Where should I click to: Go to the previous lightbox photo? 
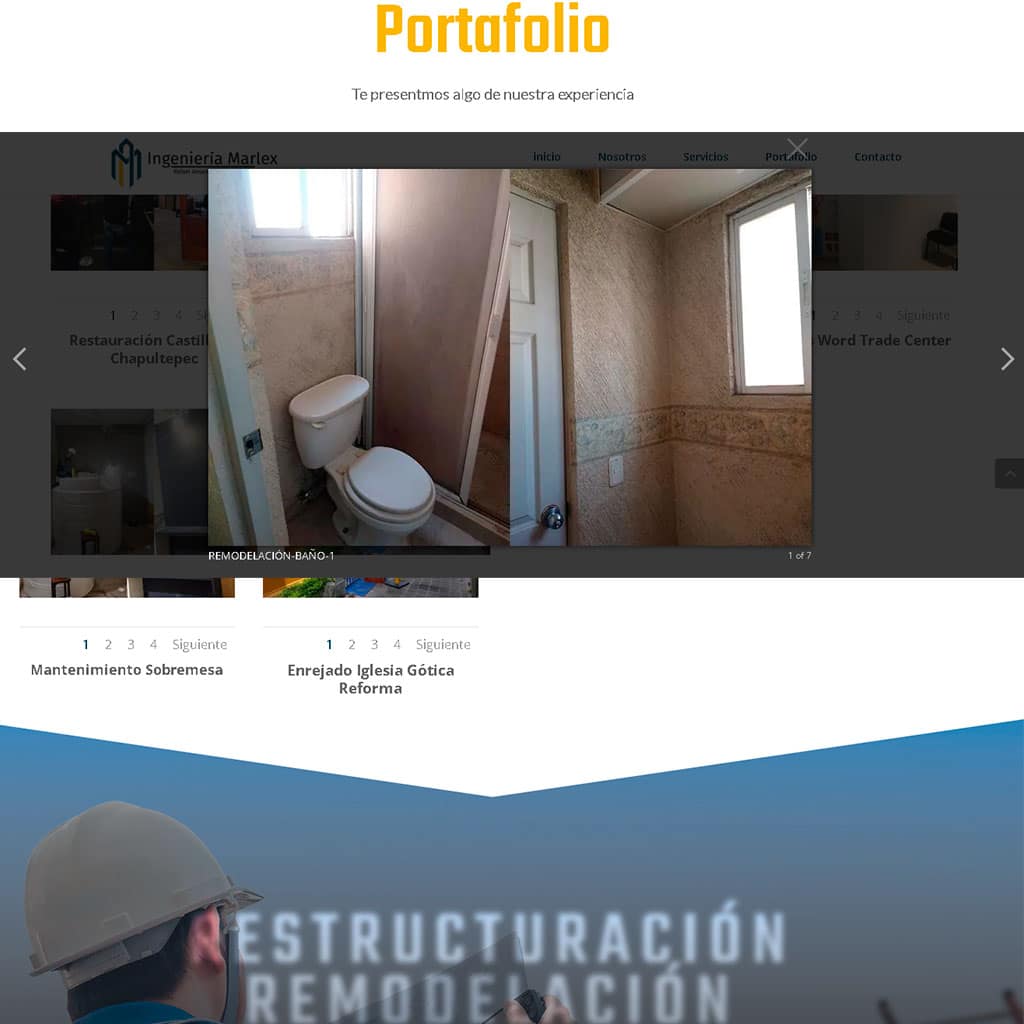coord(19,359)
